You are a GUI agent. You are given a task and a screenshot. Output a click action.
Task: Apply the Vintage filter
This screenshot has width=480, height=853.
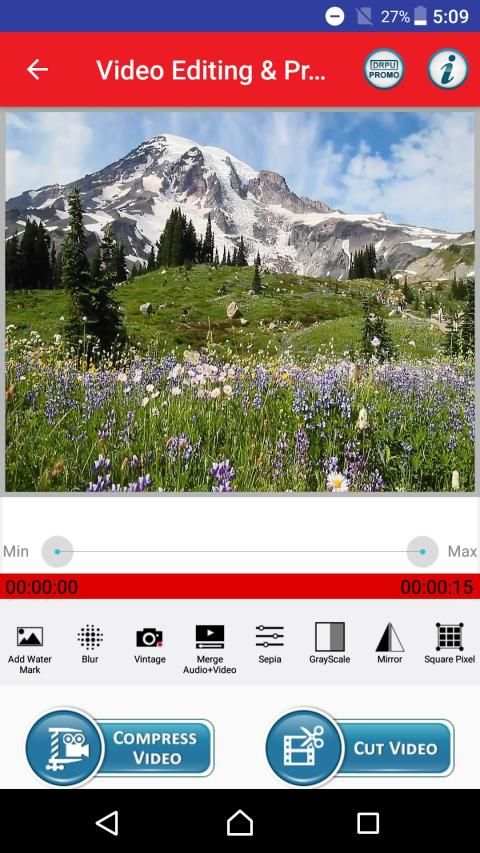coord(150,644)
